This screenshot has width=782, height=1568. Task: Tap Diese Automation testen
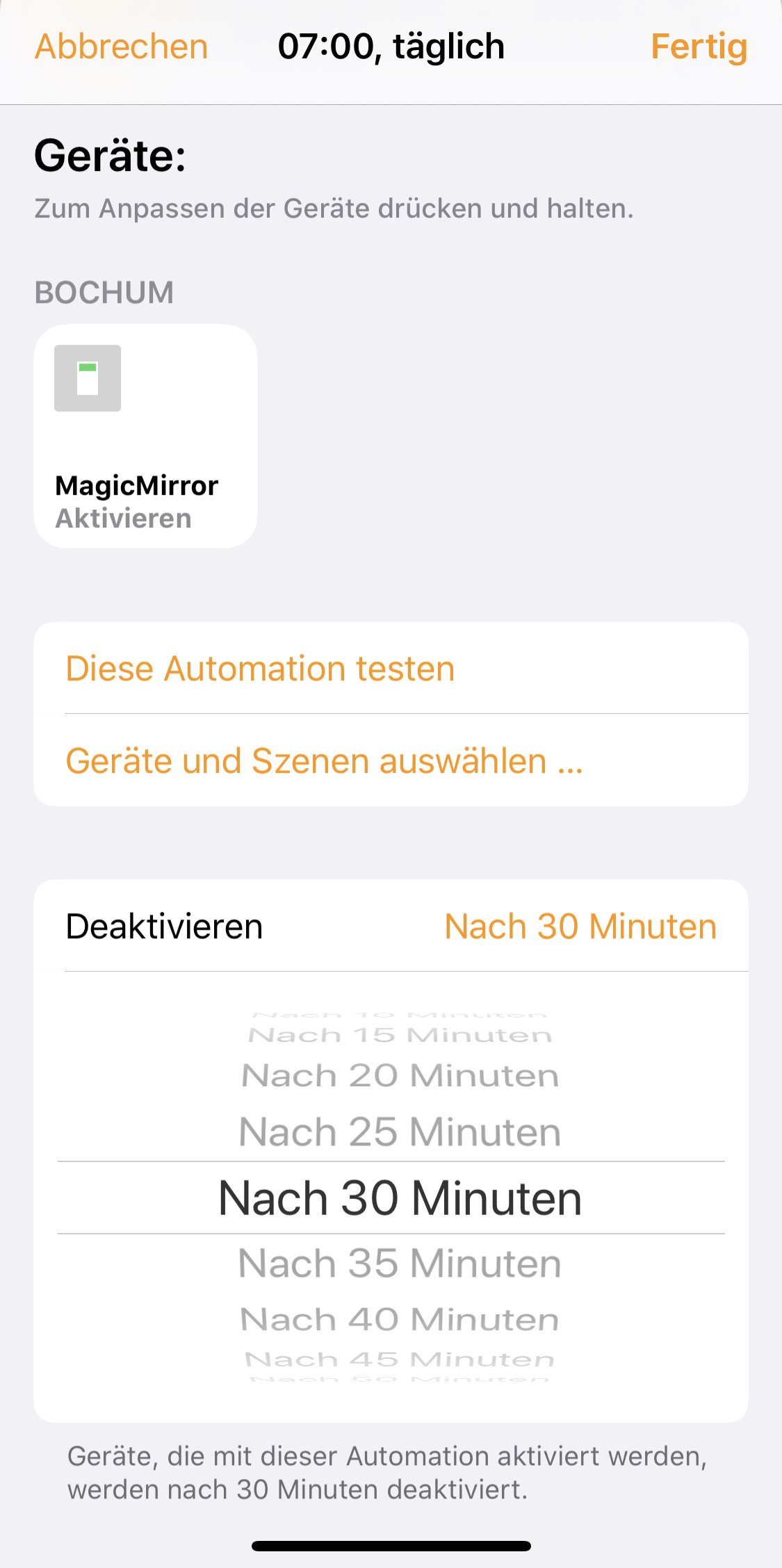point(260,669)
